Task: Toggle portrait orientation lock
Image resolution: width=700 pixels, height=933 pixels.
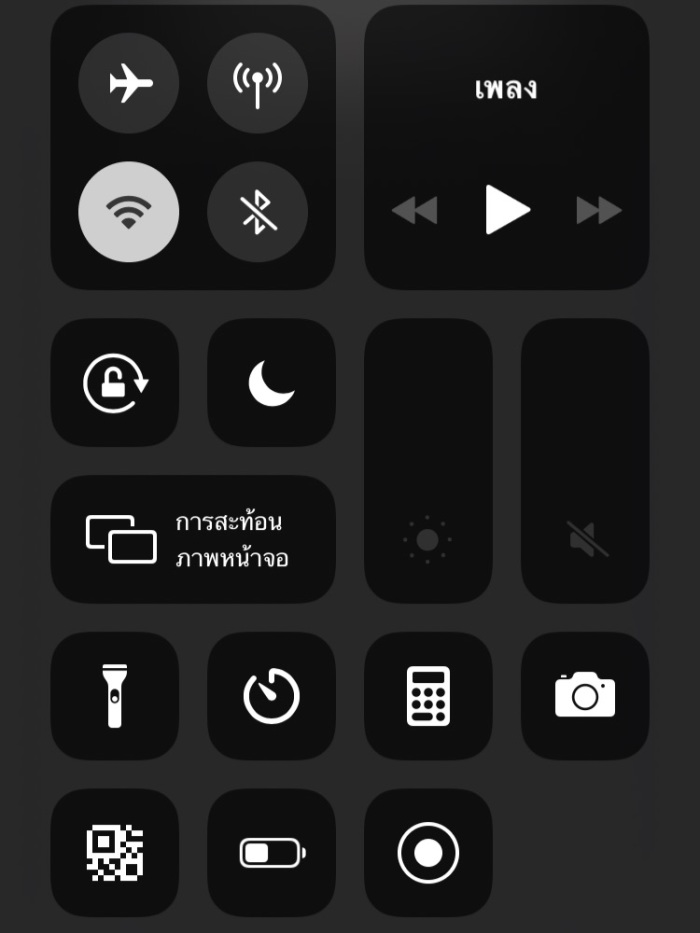Action: 115,383
